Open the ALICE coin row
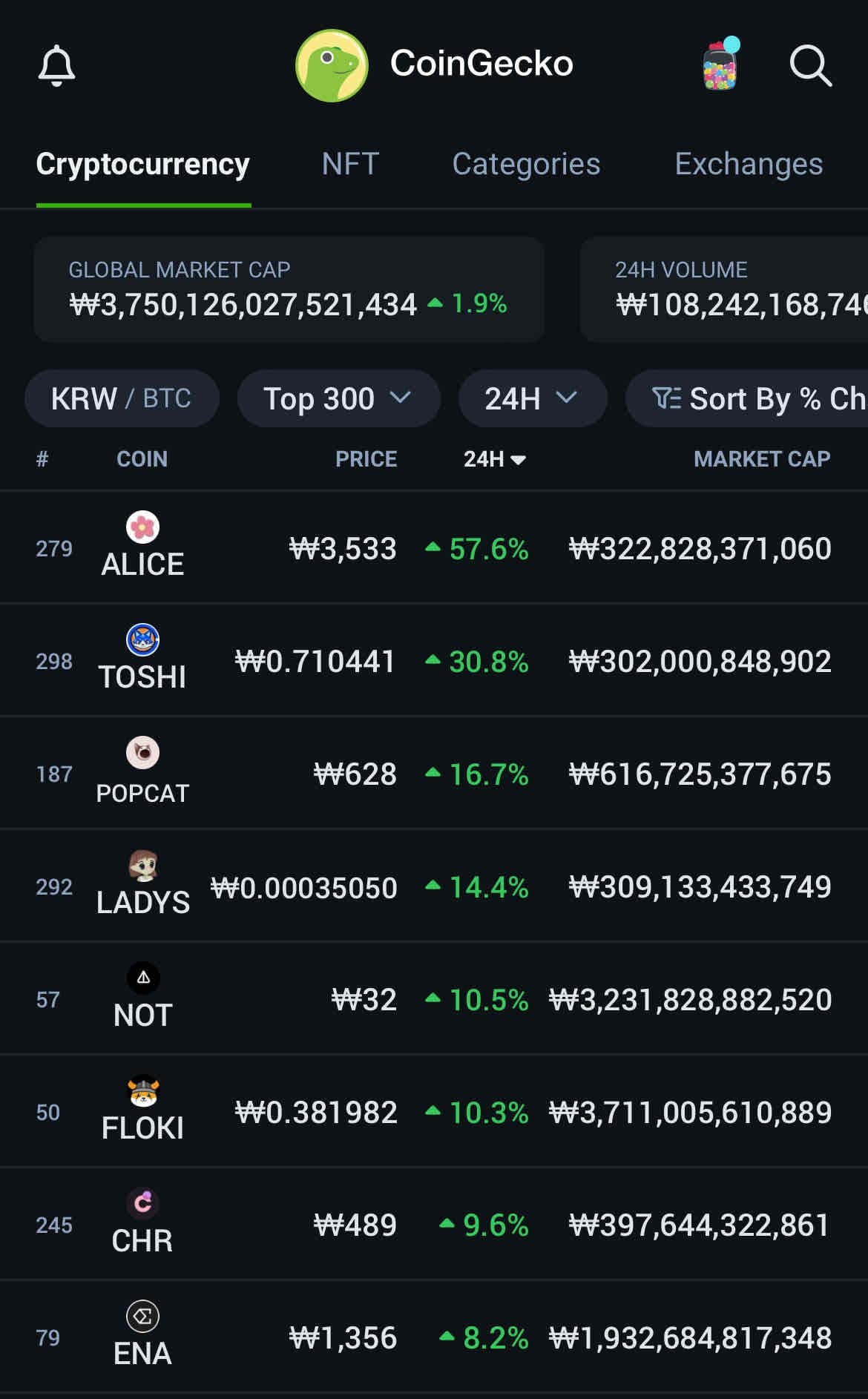 pos(142,547)
